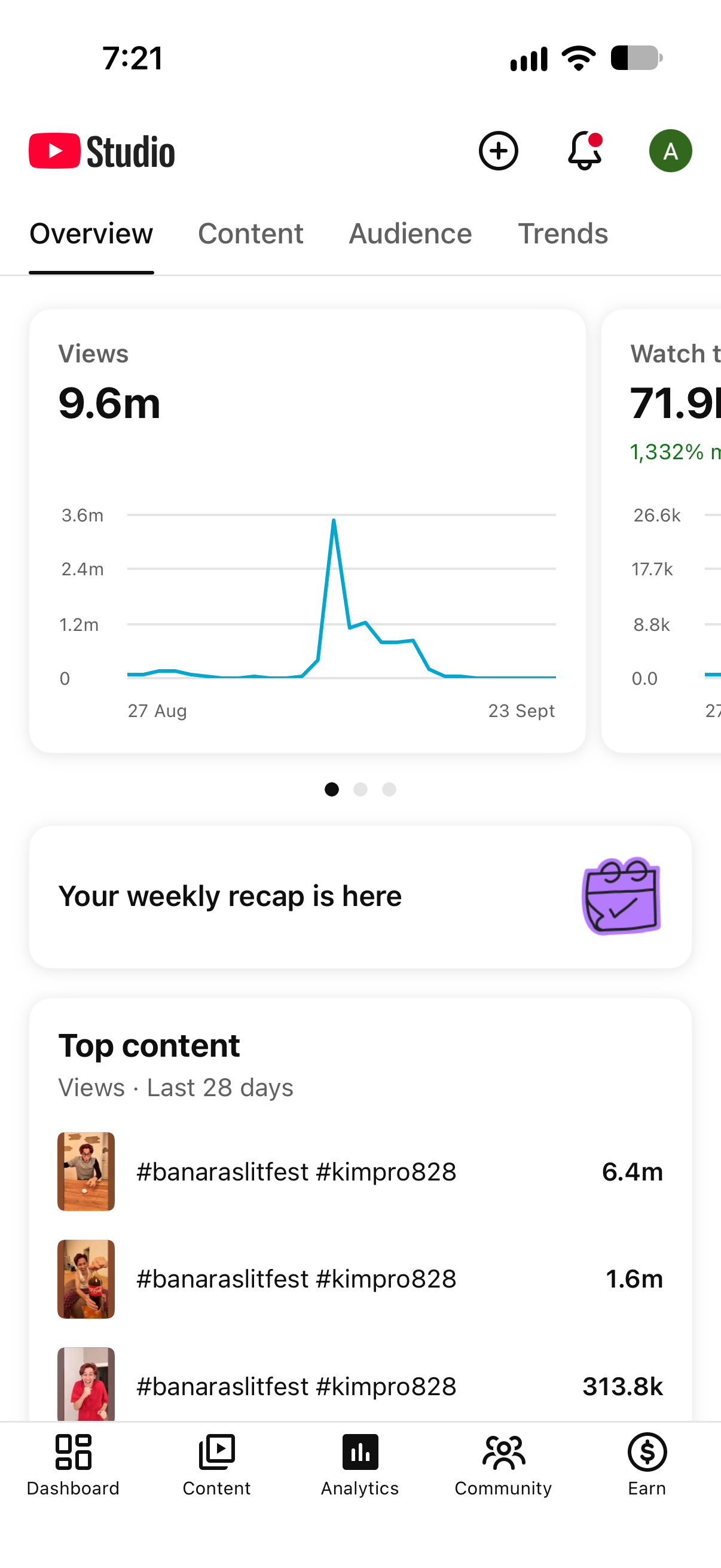Screen dimensions: 721x1568
Task: Open the top video with 6.4m views
Action: click(x=360, y=1171)
